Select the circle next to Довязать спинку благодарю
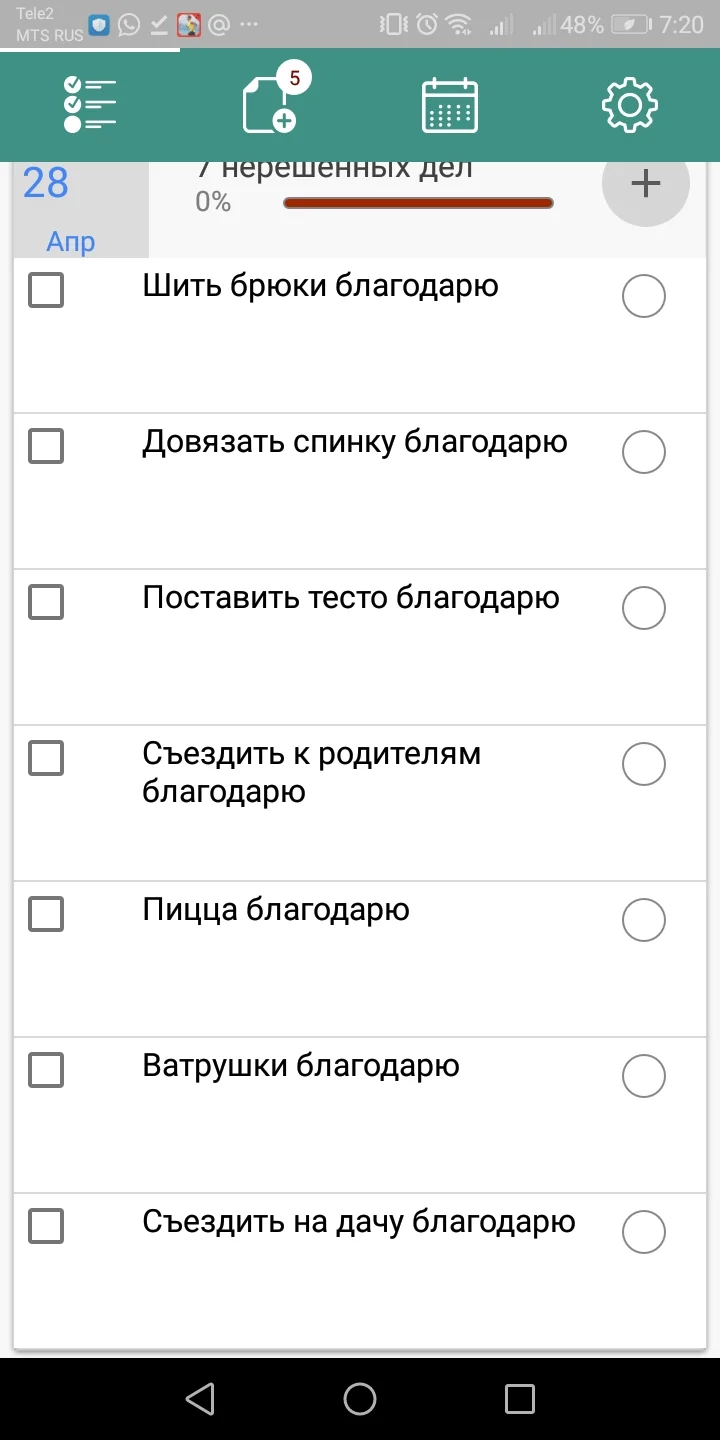Viewport: 720px width, 1440px height. tap(643, 451)
